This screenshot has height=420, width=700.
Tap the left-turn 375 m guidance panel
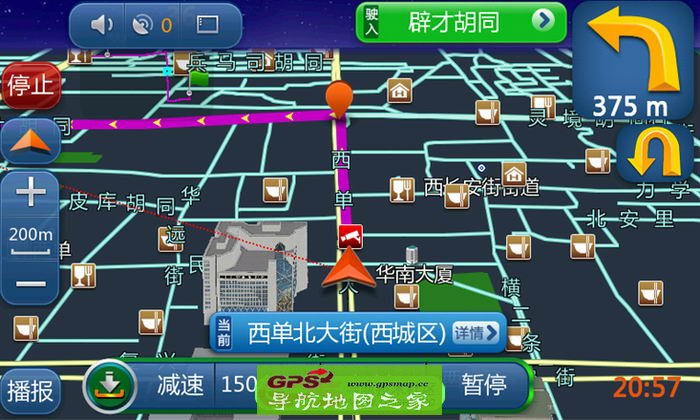(635, 60)
